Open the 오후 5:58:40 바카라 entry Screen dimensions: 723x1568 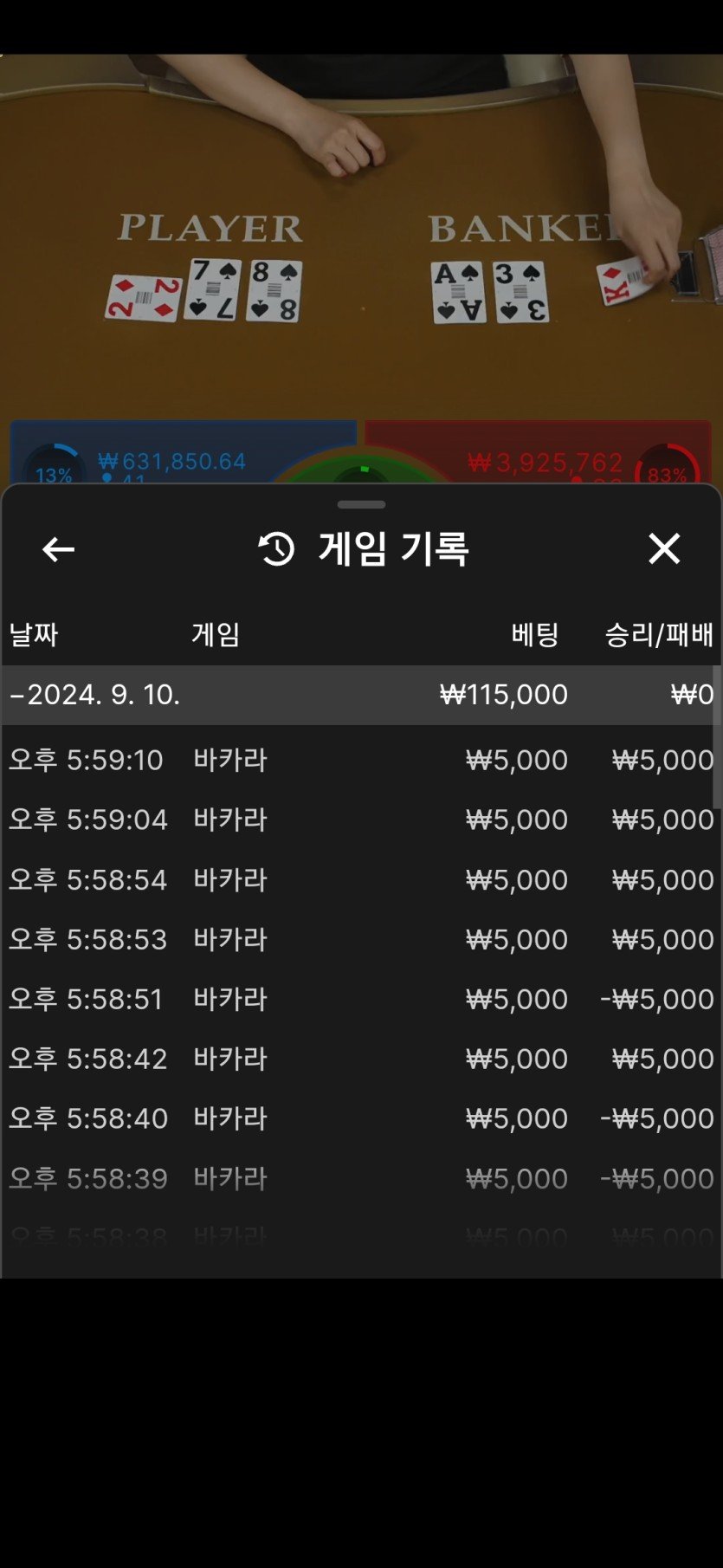360,1118
